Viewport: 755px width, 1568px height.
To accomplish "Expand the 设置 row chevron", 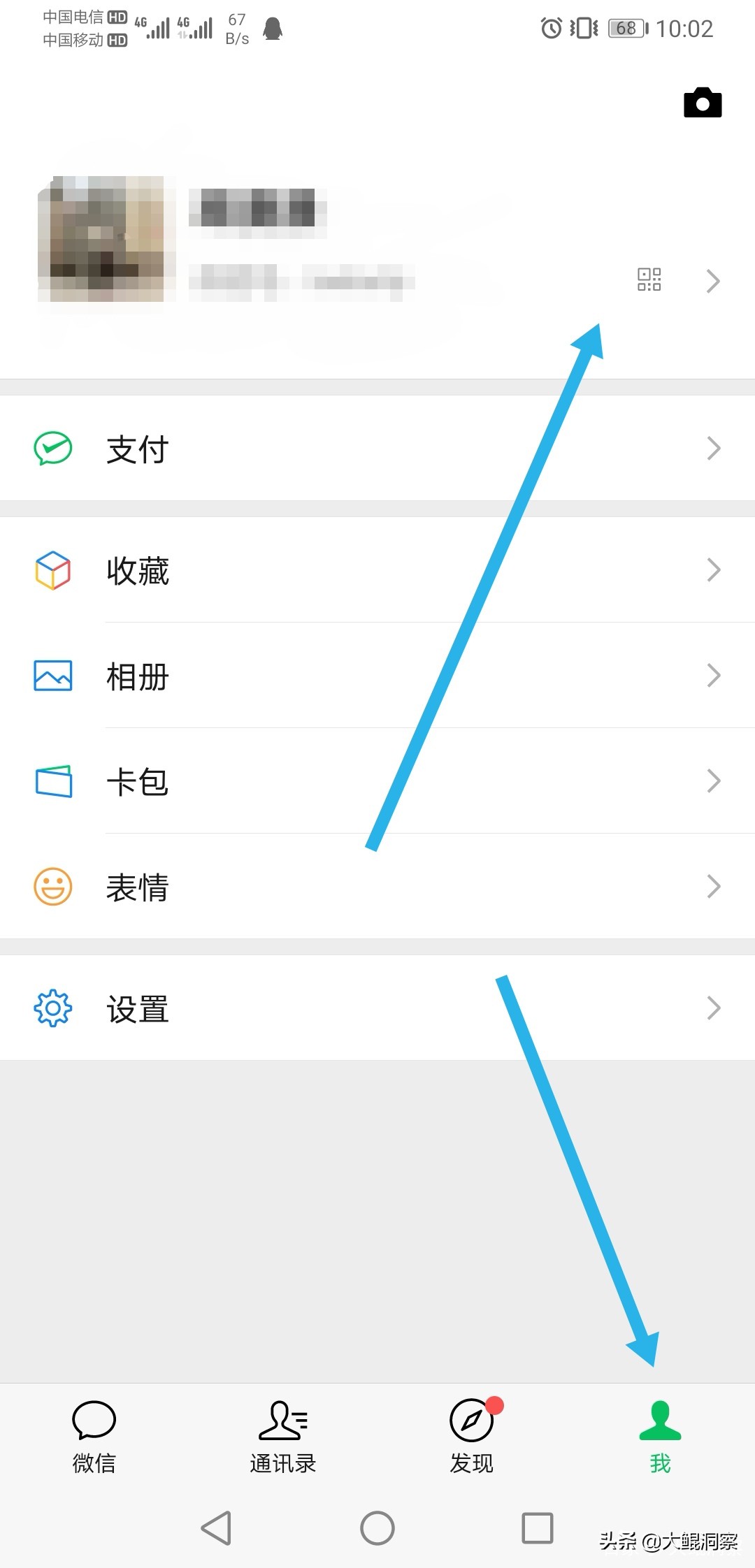I will 714,1008.
